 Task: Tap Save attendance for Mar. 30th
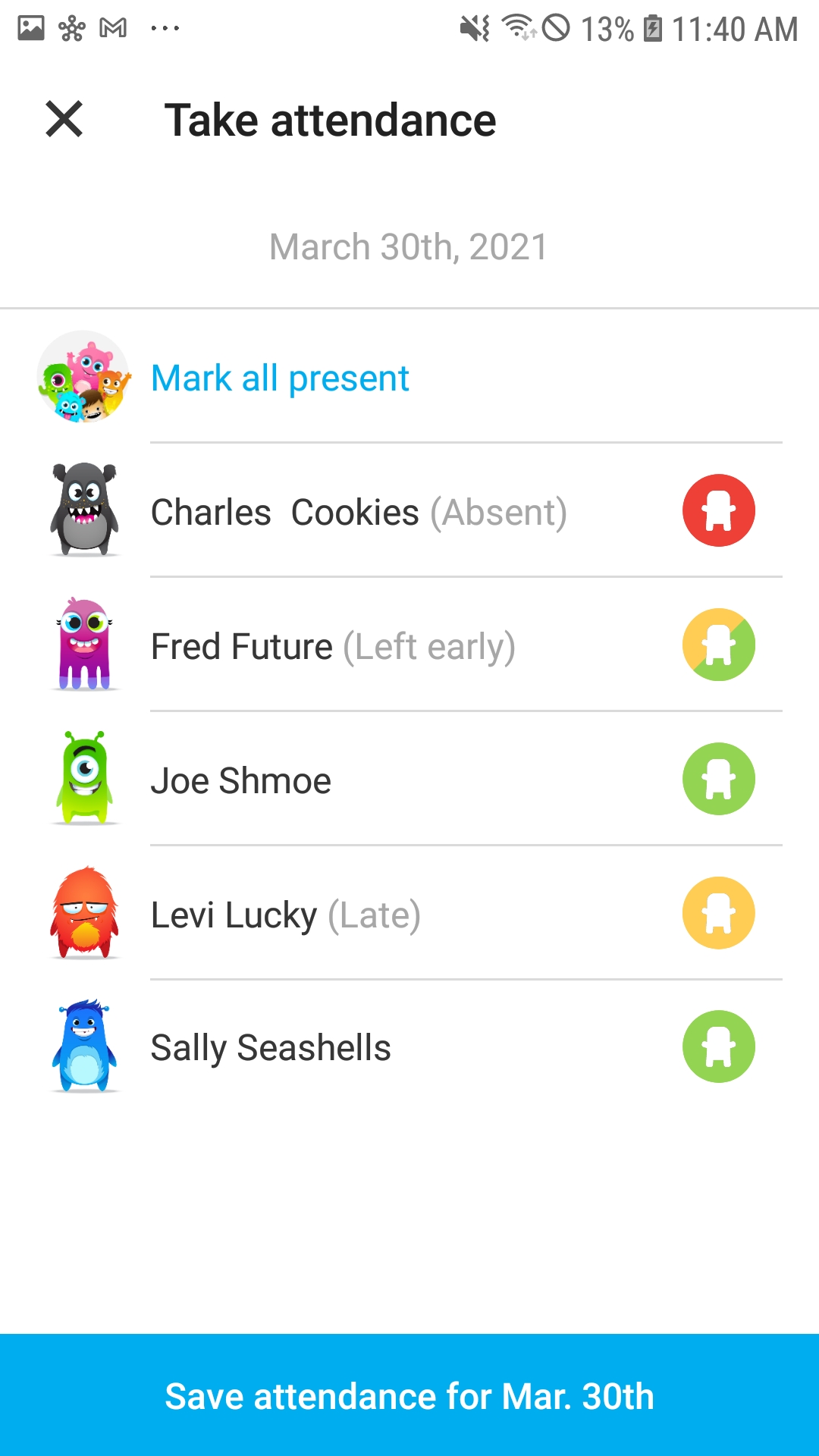click(x=409, y=1396)
